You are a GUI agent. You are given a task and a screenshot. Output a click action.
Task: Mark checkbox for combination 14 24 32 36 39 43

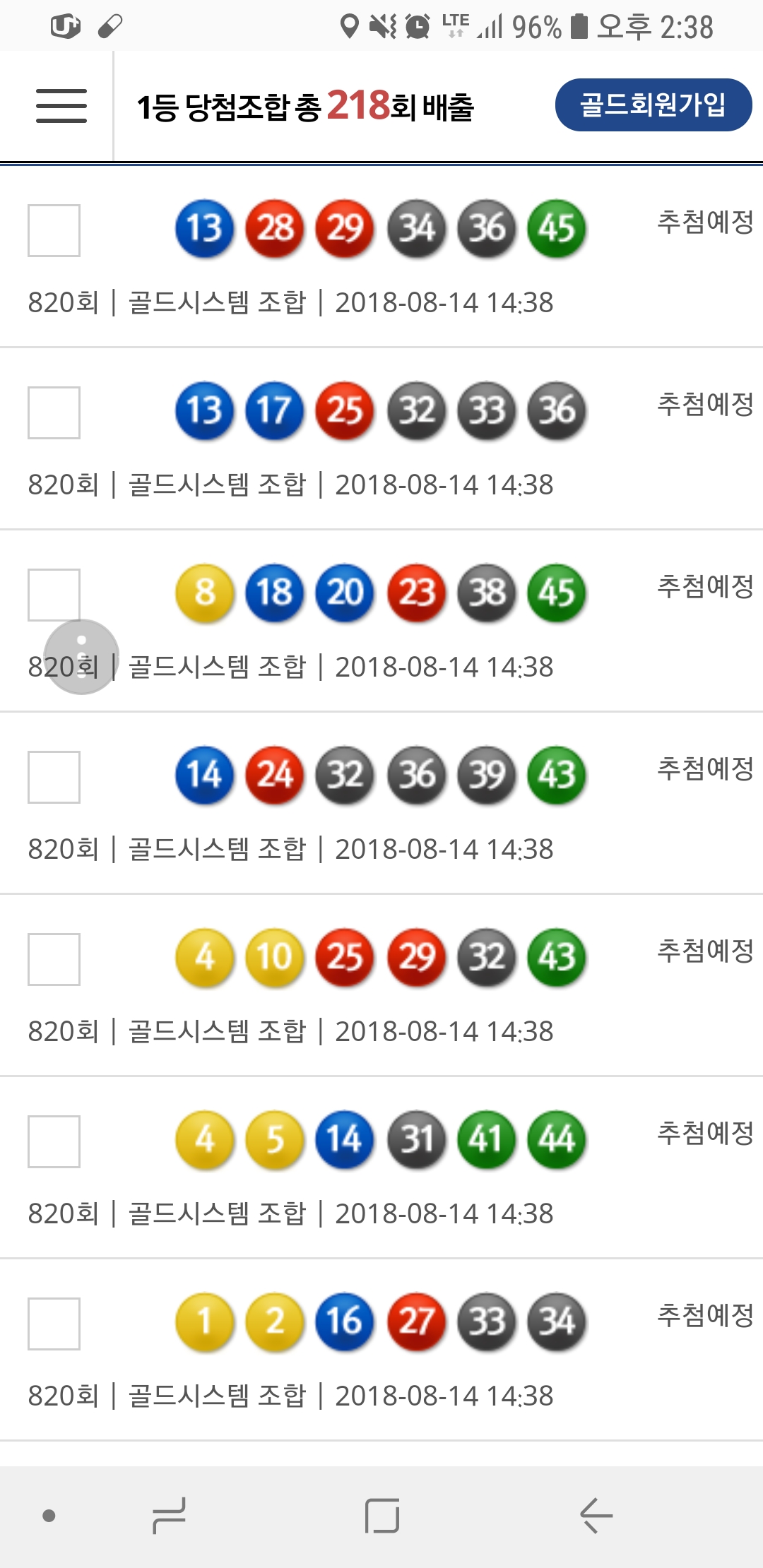[x=54, y=778]
